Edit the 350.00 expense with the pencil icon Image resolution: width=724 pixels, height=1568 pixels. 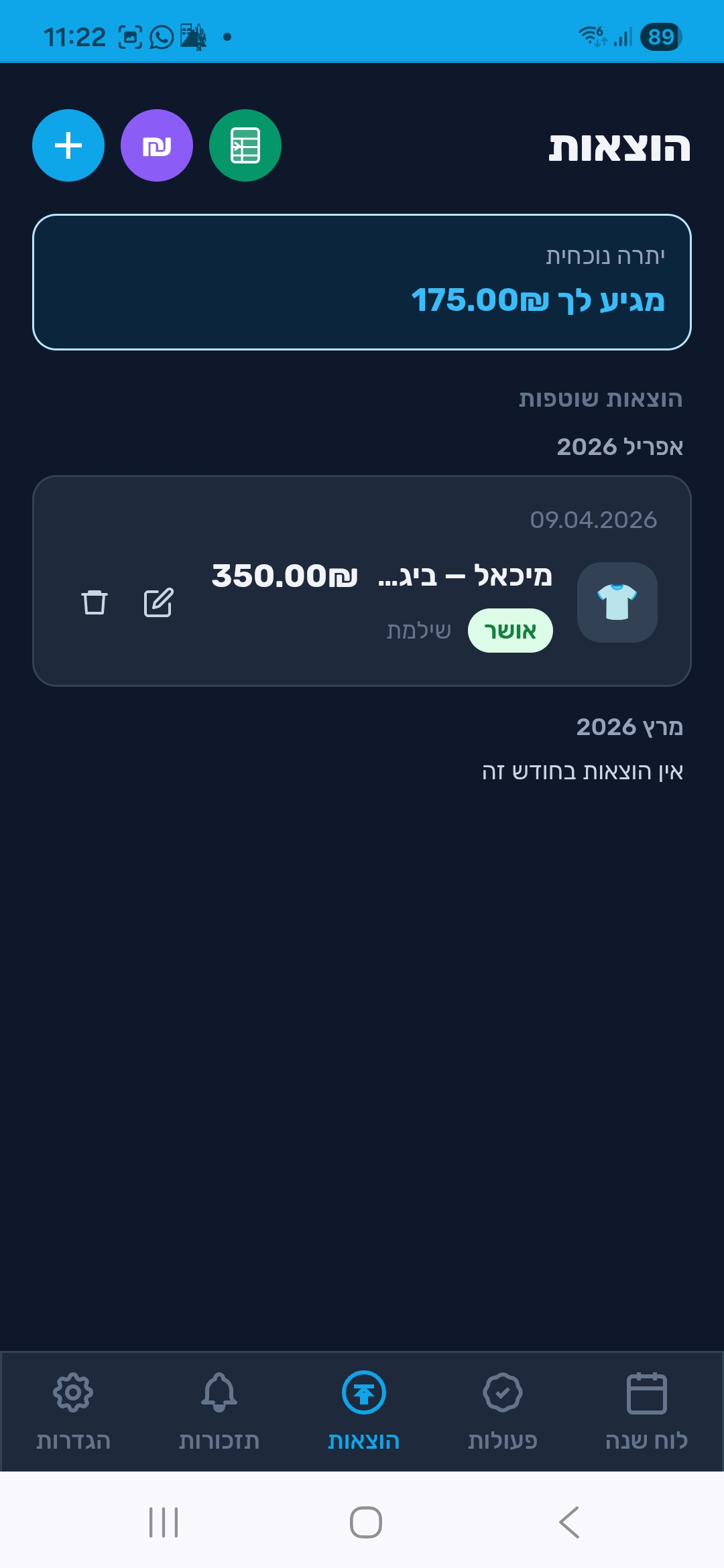point(158,602)
